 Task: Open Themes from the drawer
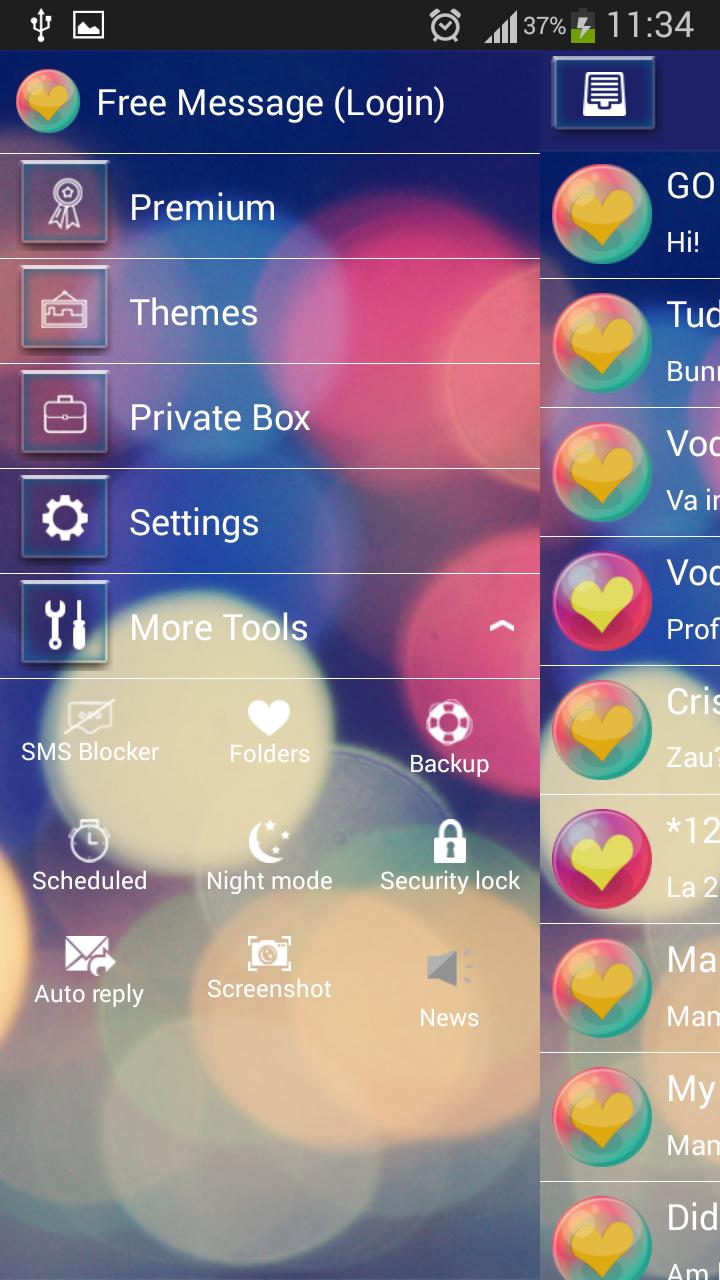(x=270, y=313)
